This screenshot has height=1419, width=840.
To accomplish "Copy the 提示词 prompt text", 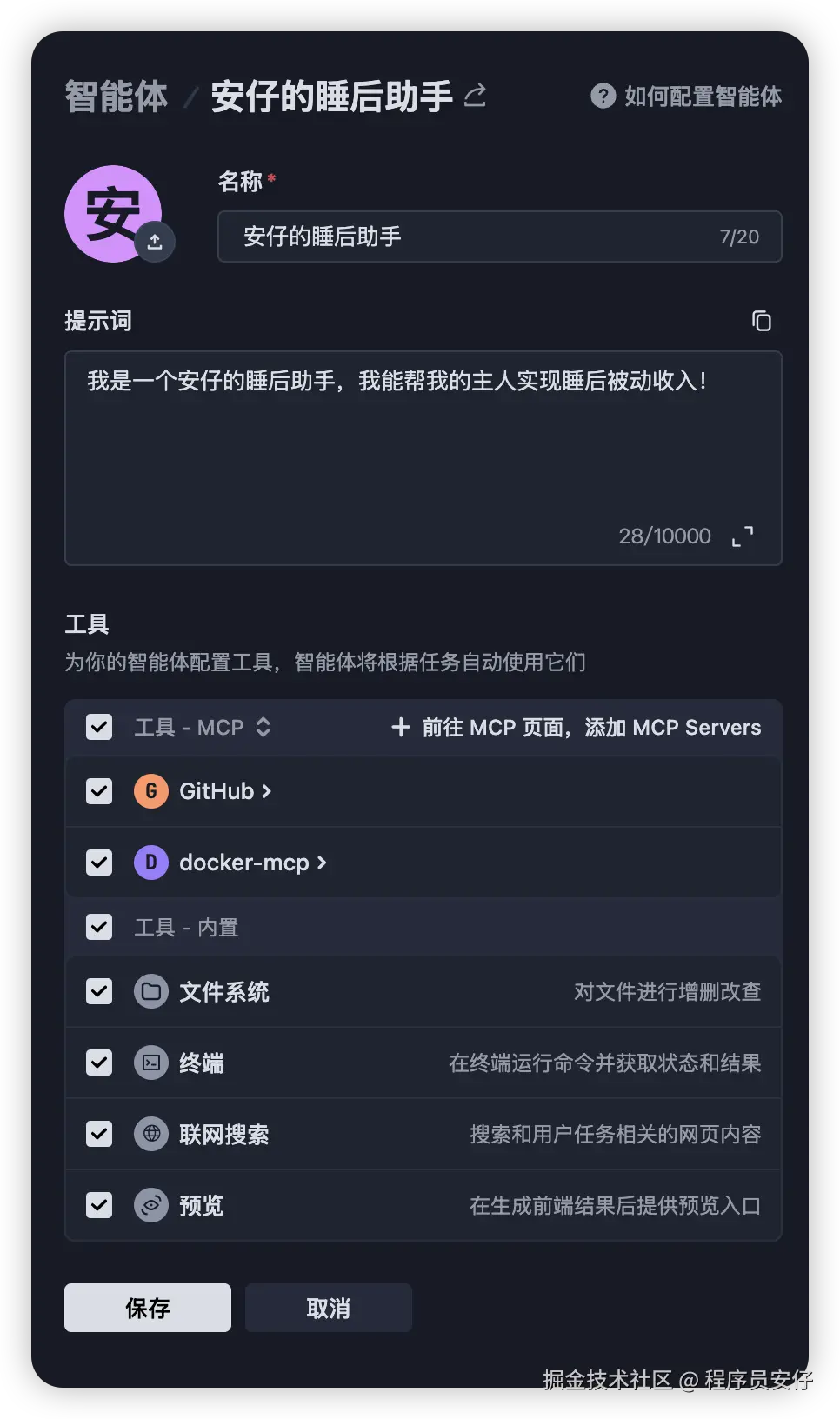I will pyautogui.click(x=761, y=321).
